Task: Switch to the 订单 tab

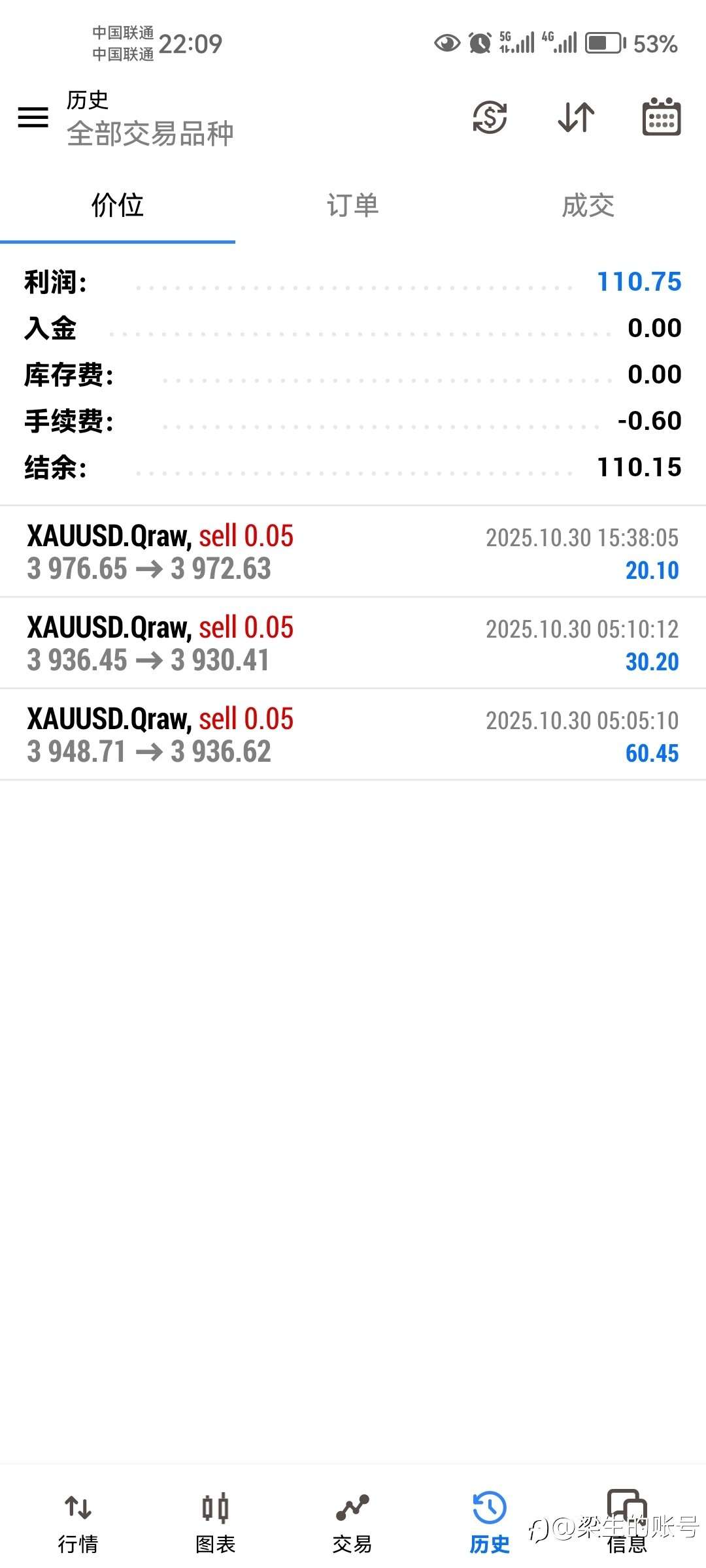Action: [x=353, y=204]
